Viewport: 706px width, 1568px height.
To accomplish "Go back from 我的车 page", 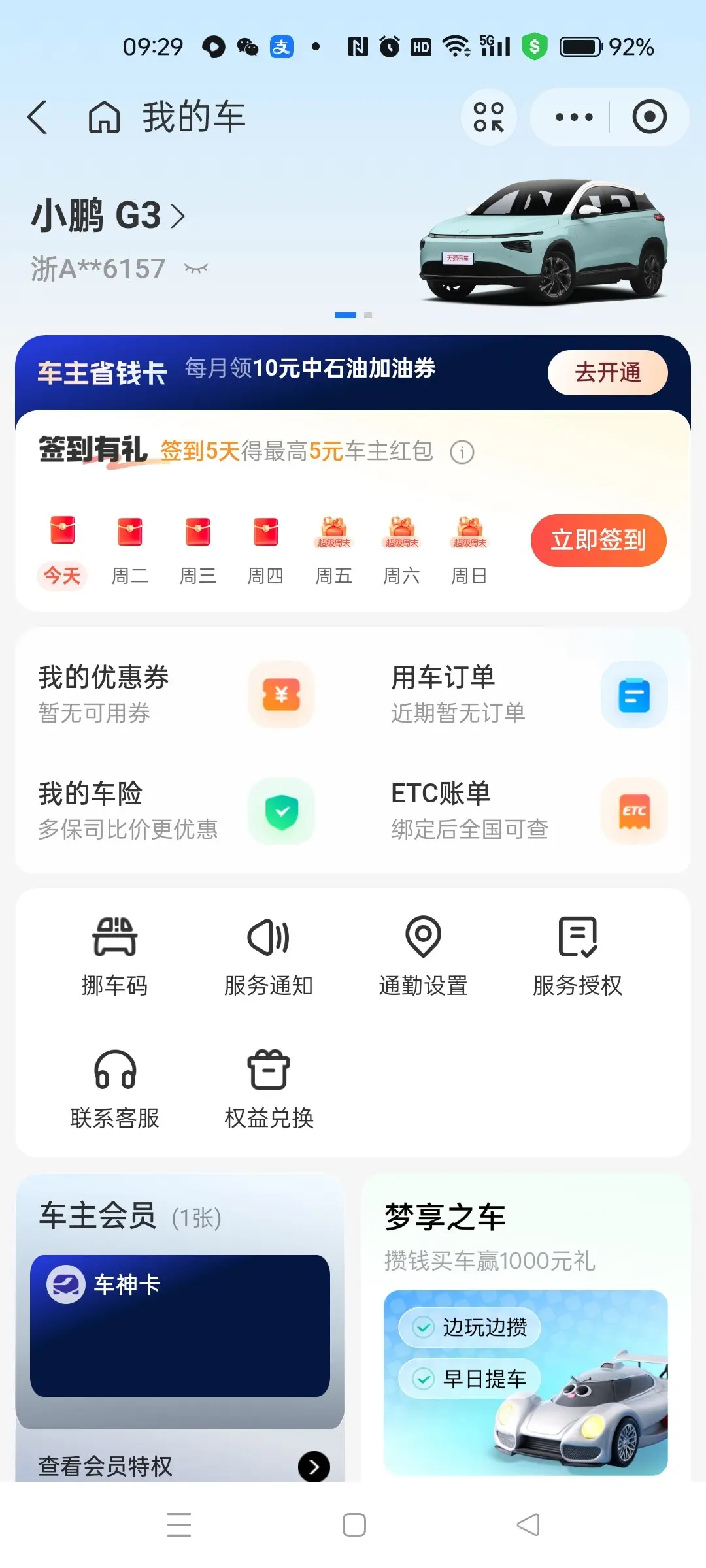I will pos(38,118).
